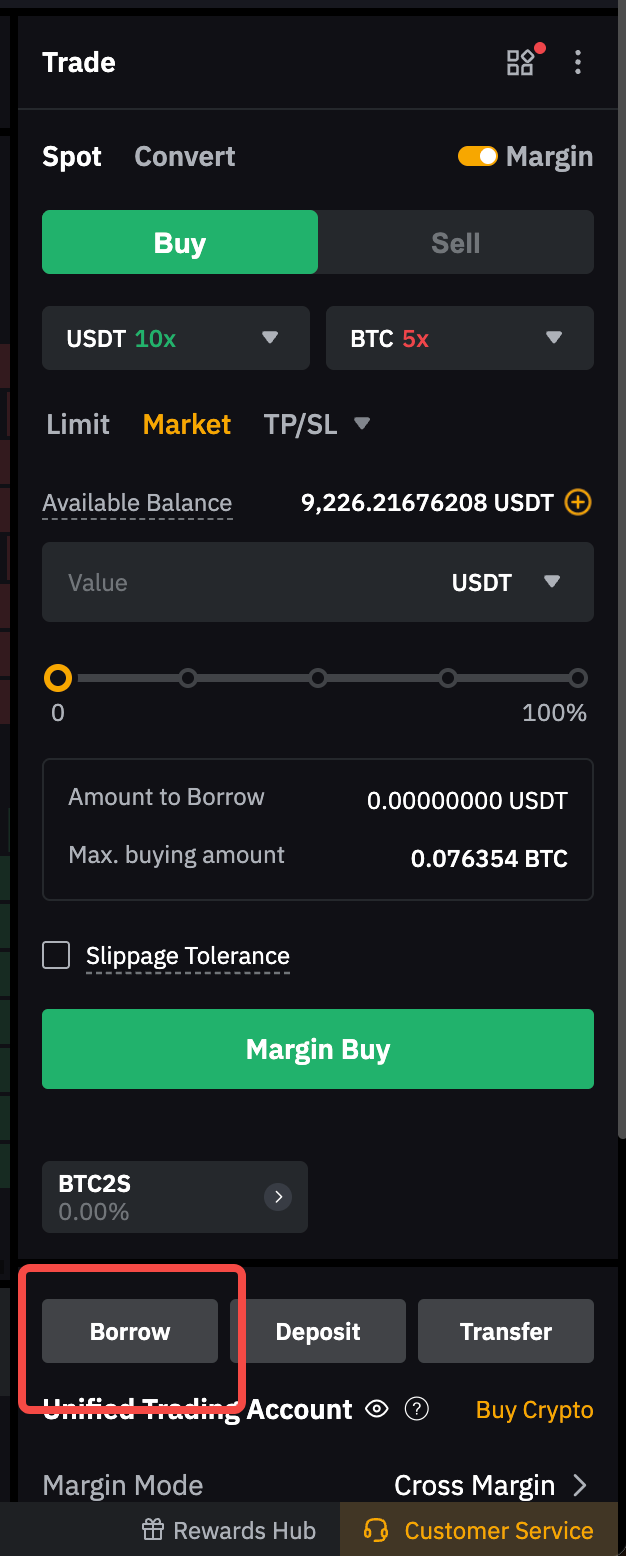This screenshot has width=626, height=1556.
Task: Expand the USDT 10x dropdown
Action: click(176, 339)
